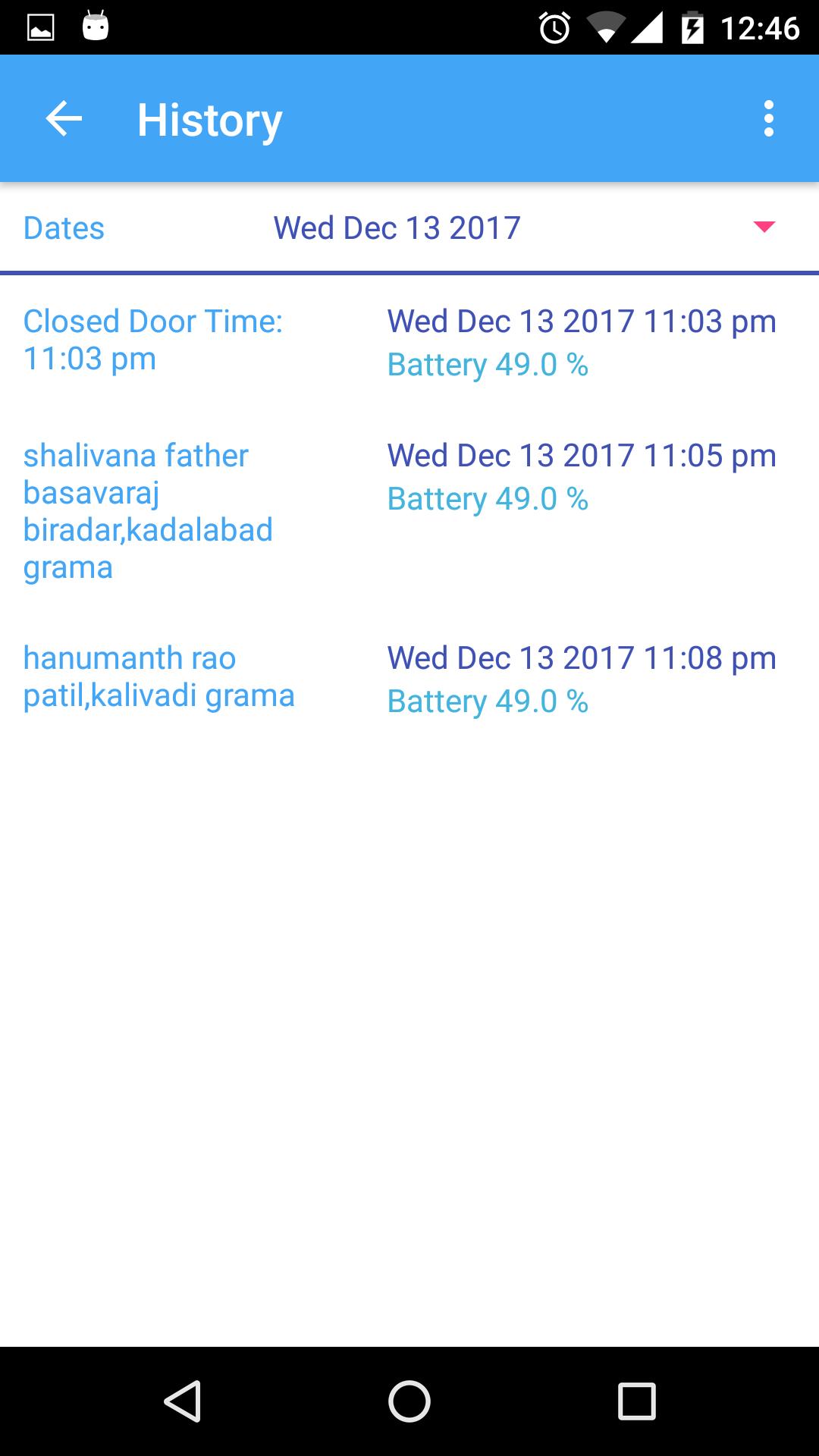Tap the system home button
The width and height of the screenshot is (819, 1456).
pyautogui.click(x=409, y=1401)
